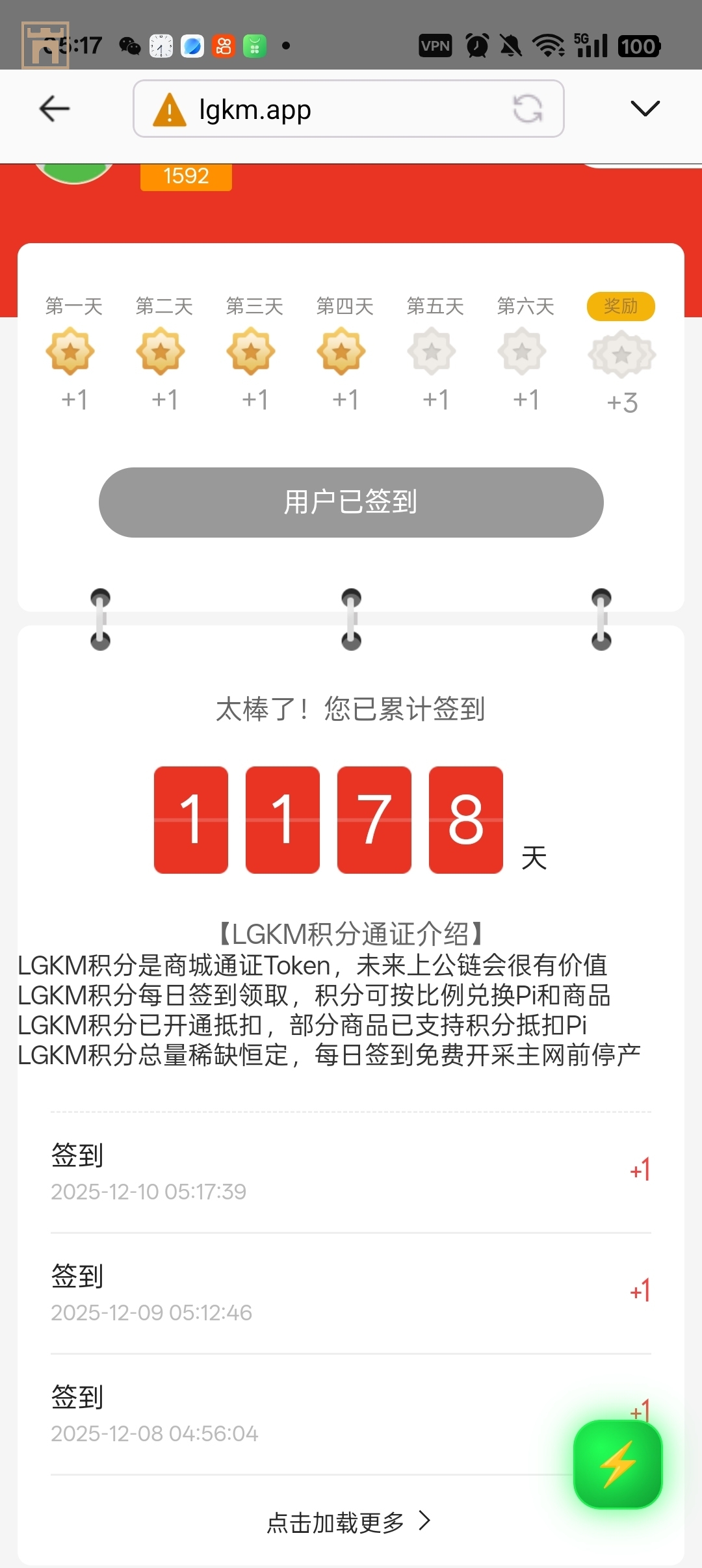Open the green lightning floating button
Screen dimensions: 702x1568
click(x=617, y=1464)
